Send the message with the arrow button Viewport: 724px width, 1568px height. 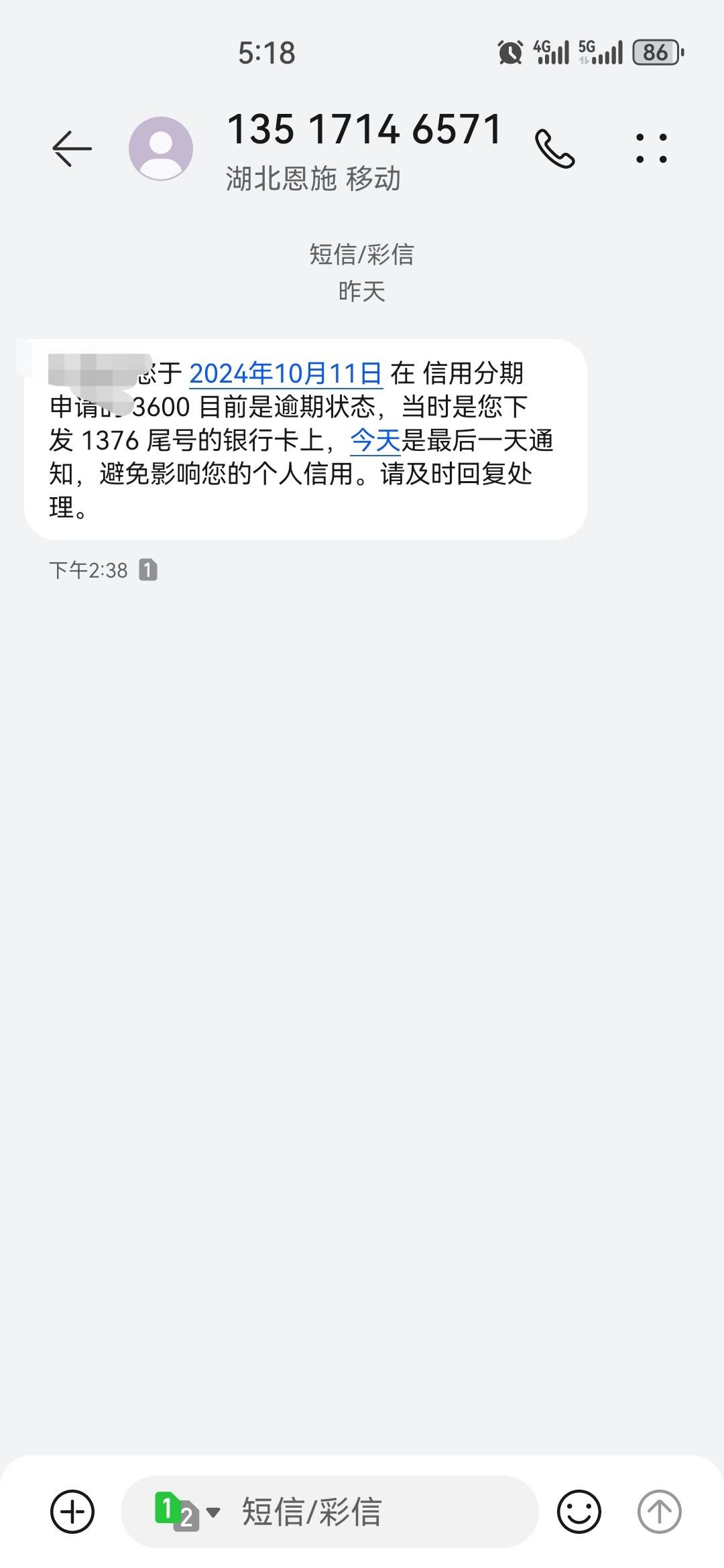point(659,1511)
